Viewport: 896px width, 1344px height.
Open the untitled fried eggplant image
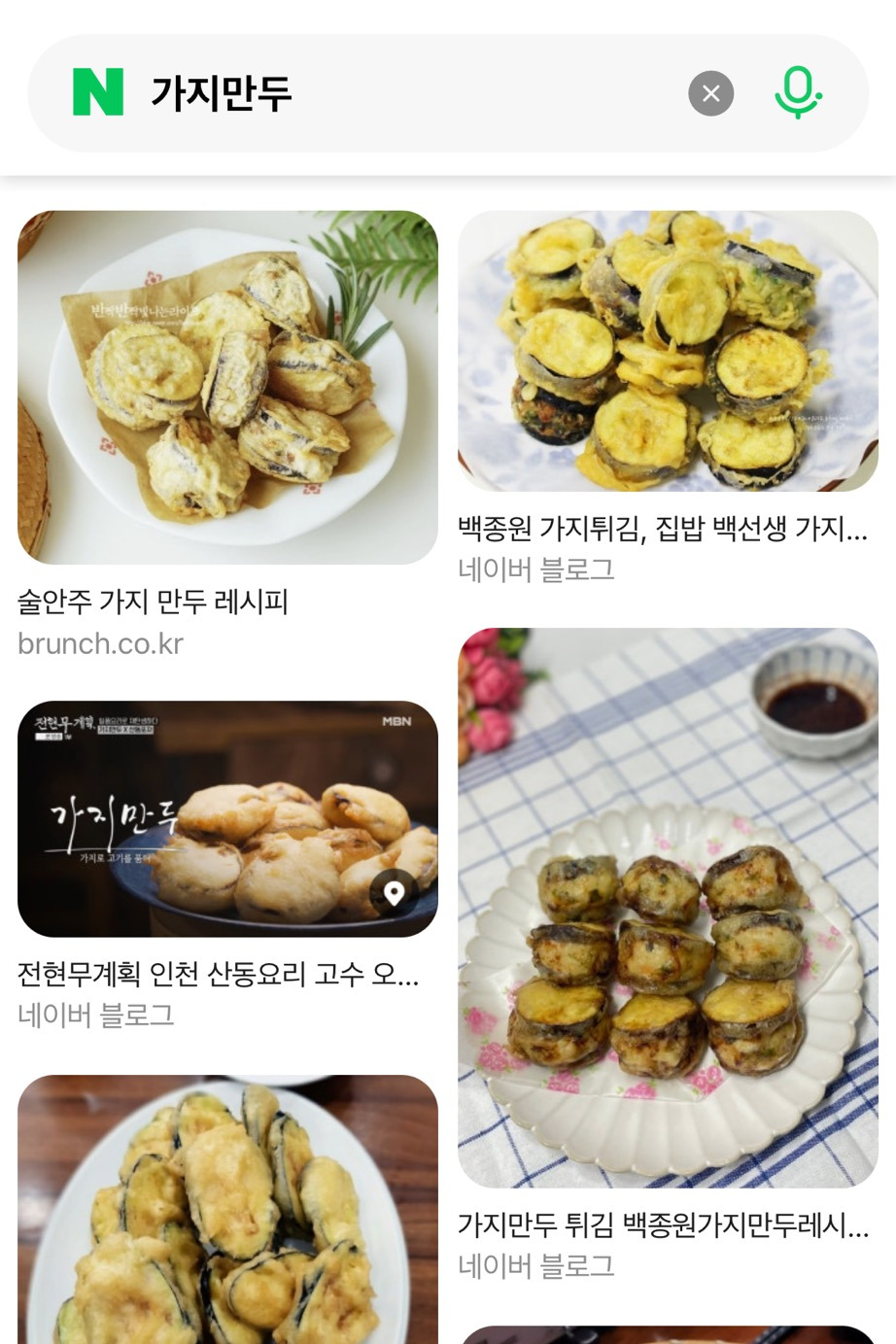(x=227, y=1210)
